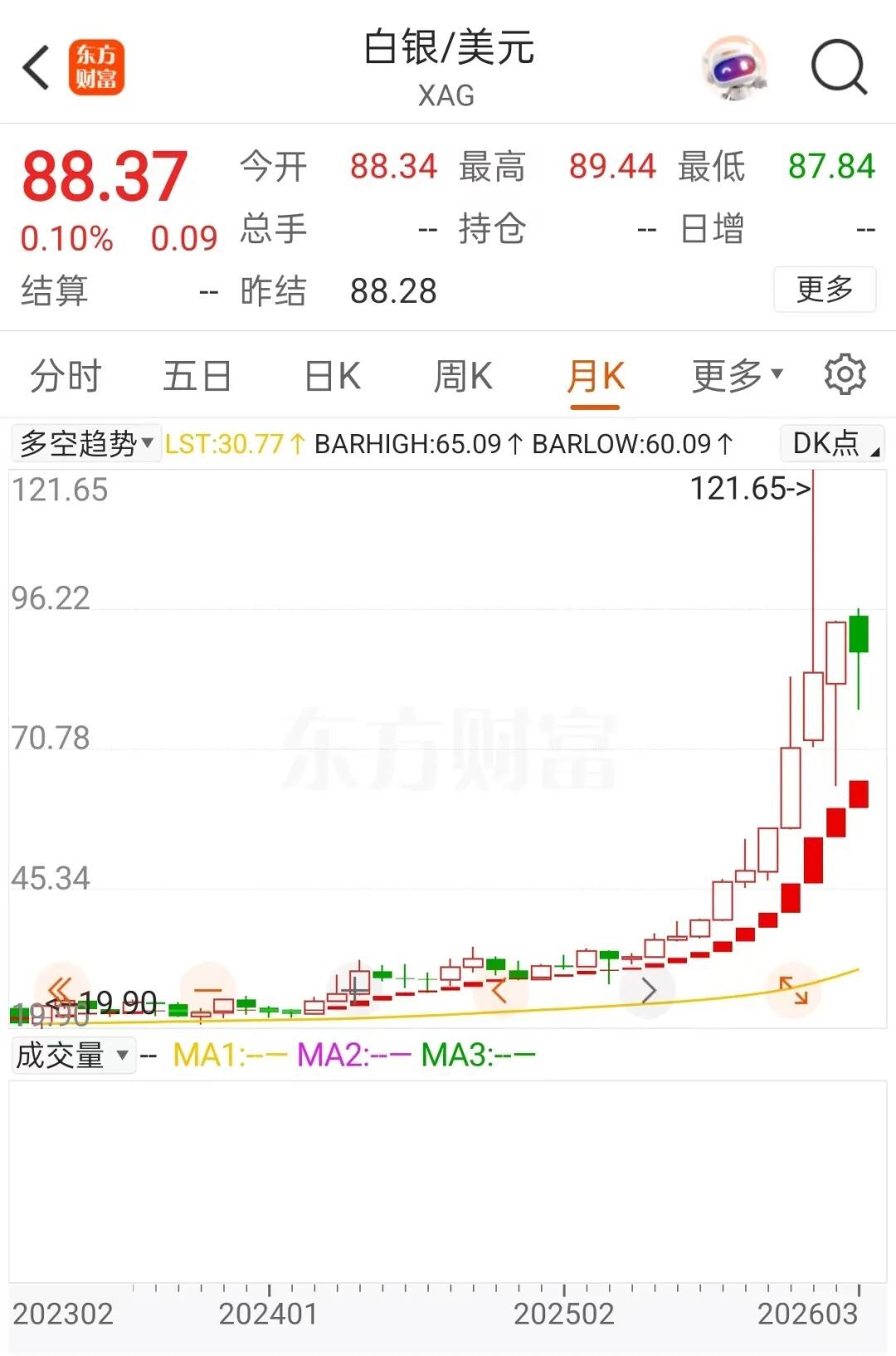Open the search magnifier
The image size is (896, 1356).
(839, 67)
